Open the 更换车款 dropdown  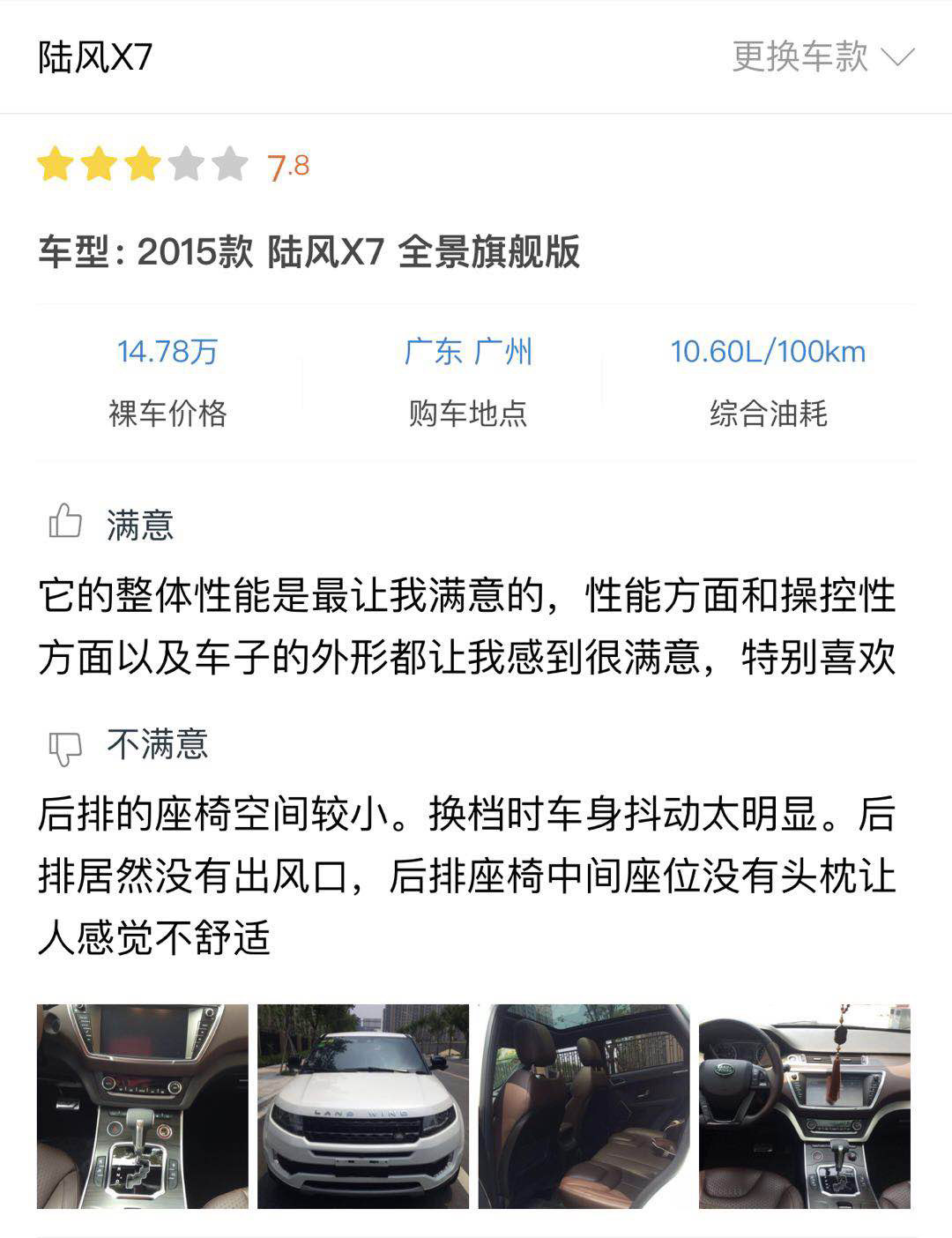point(822,57)
